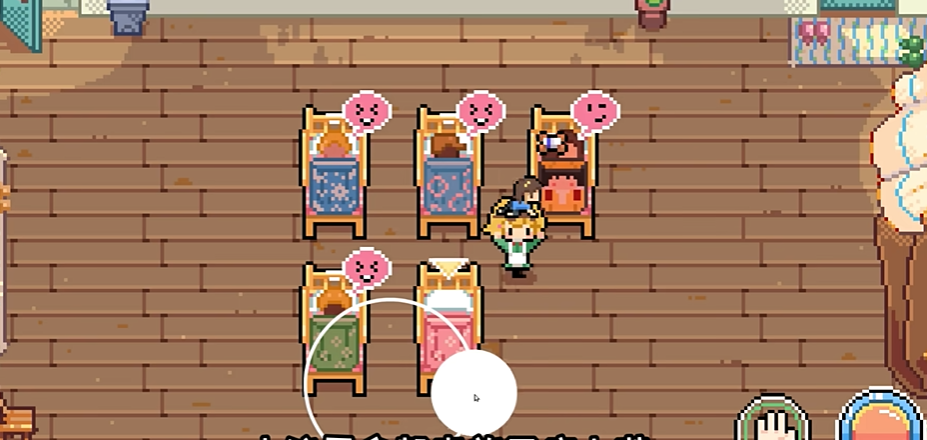
Task: Touch the virtual joystick knob
Action: coord(474,394)
